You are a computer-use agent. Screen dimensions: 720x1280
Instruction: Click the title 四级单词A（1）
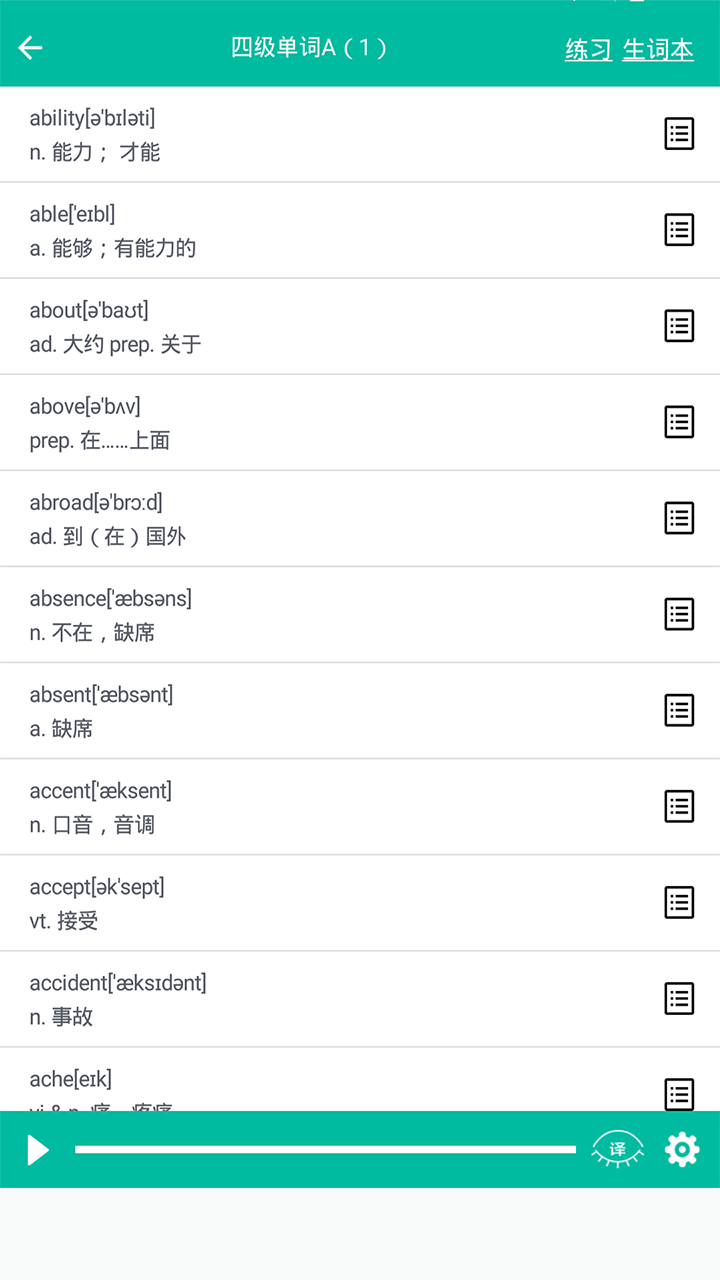point(310,47)
